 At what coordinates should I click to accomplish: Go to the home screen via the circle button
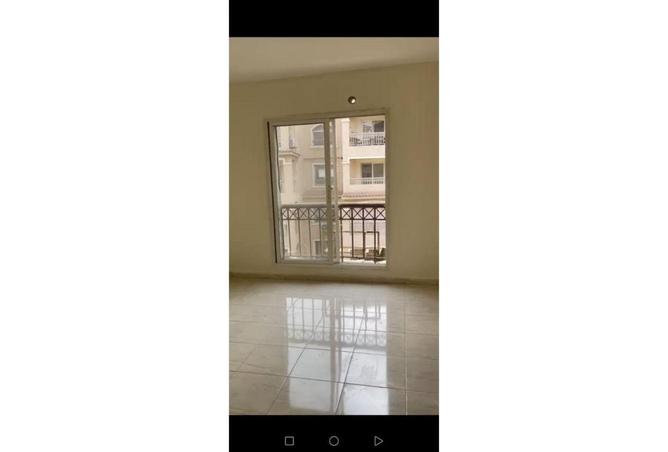[x=334, y=440]
